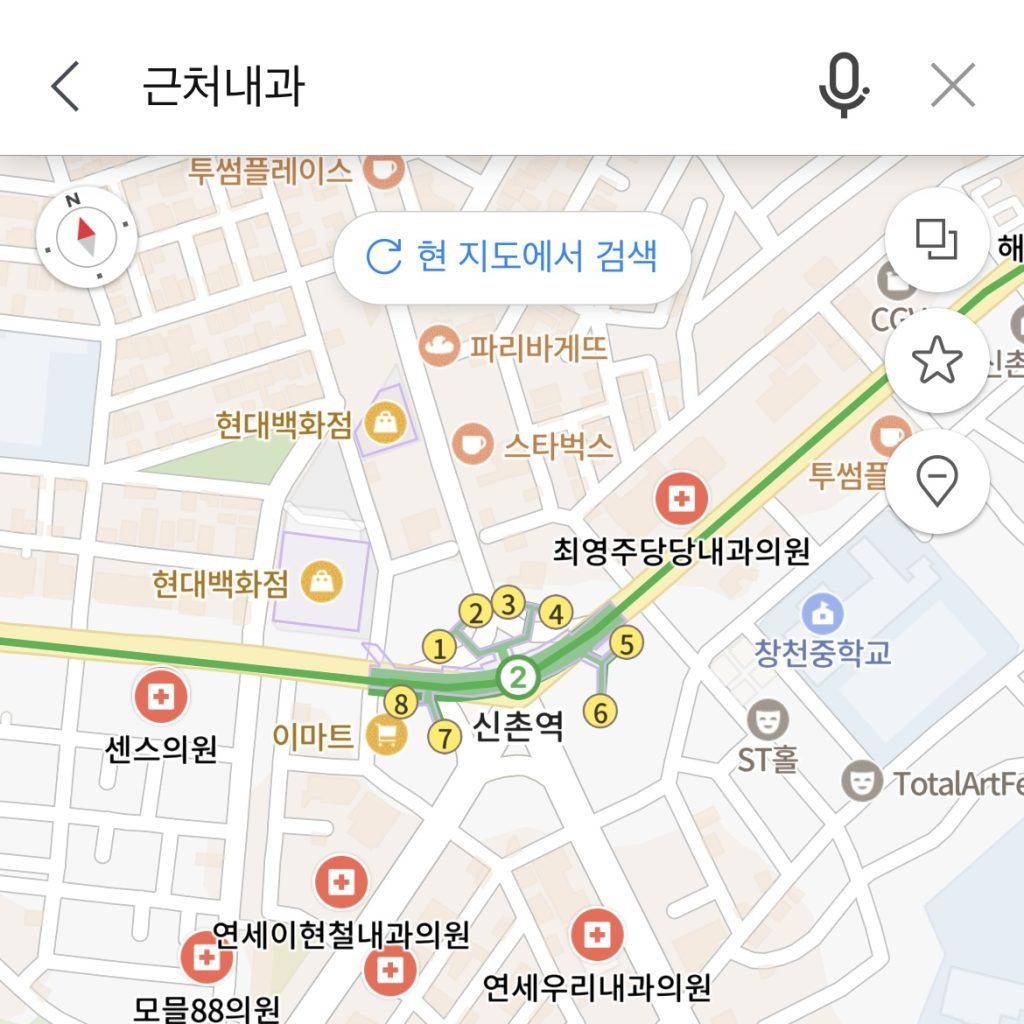Select 연세이현철내과의원 marker

[341, 883]
